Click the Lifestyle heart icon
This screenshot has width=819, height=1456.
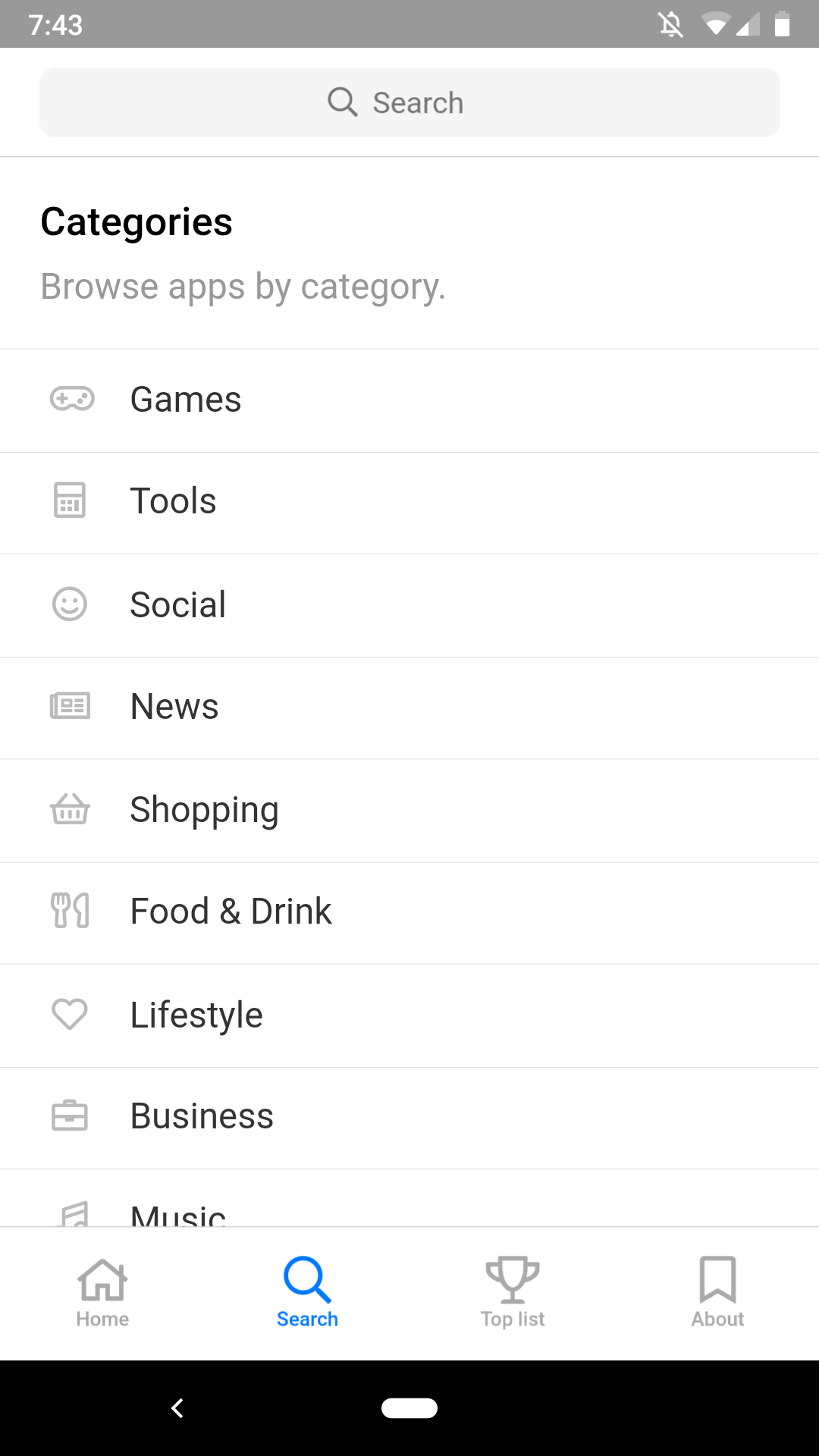click(69, 1014)
